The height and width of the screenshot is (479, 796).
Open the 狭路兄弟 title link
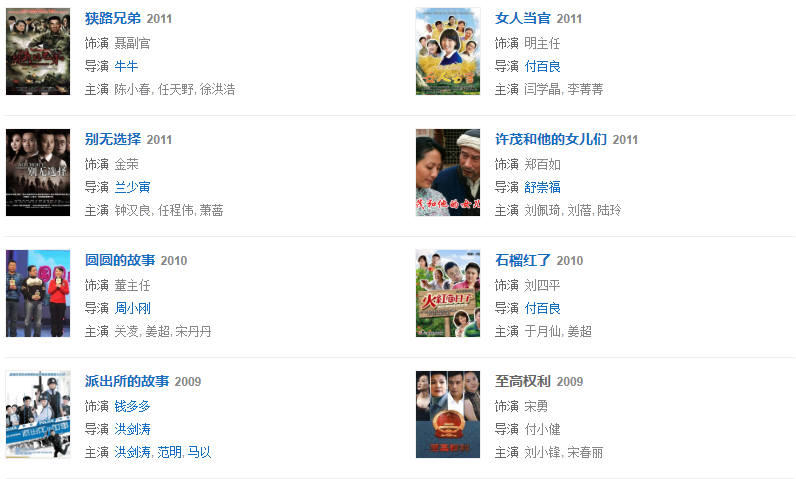point(113,18)
